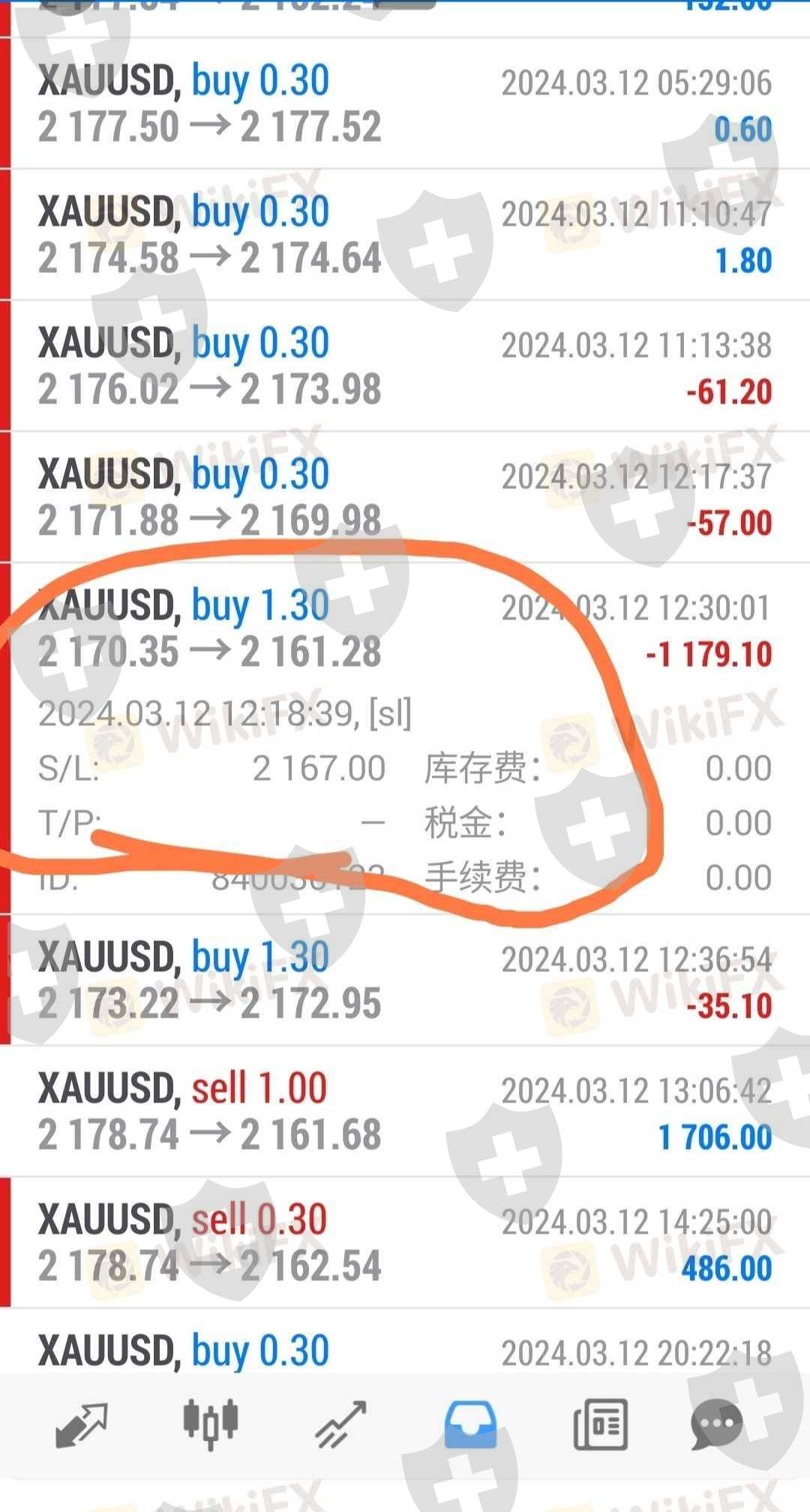Screen dimensions: 810x1512
Task: Open the News tab
Action: [x=600, y=1424]
